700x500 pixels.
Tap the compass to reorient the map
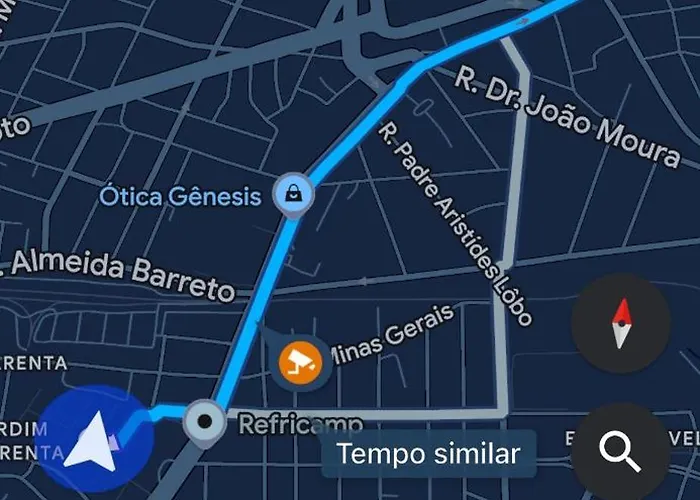[620, 324]
